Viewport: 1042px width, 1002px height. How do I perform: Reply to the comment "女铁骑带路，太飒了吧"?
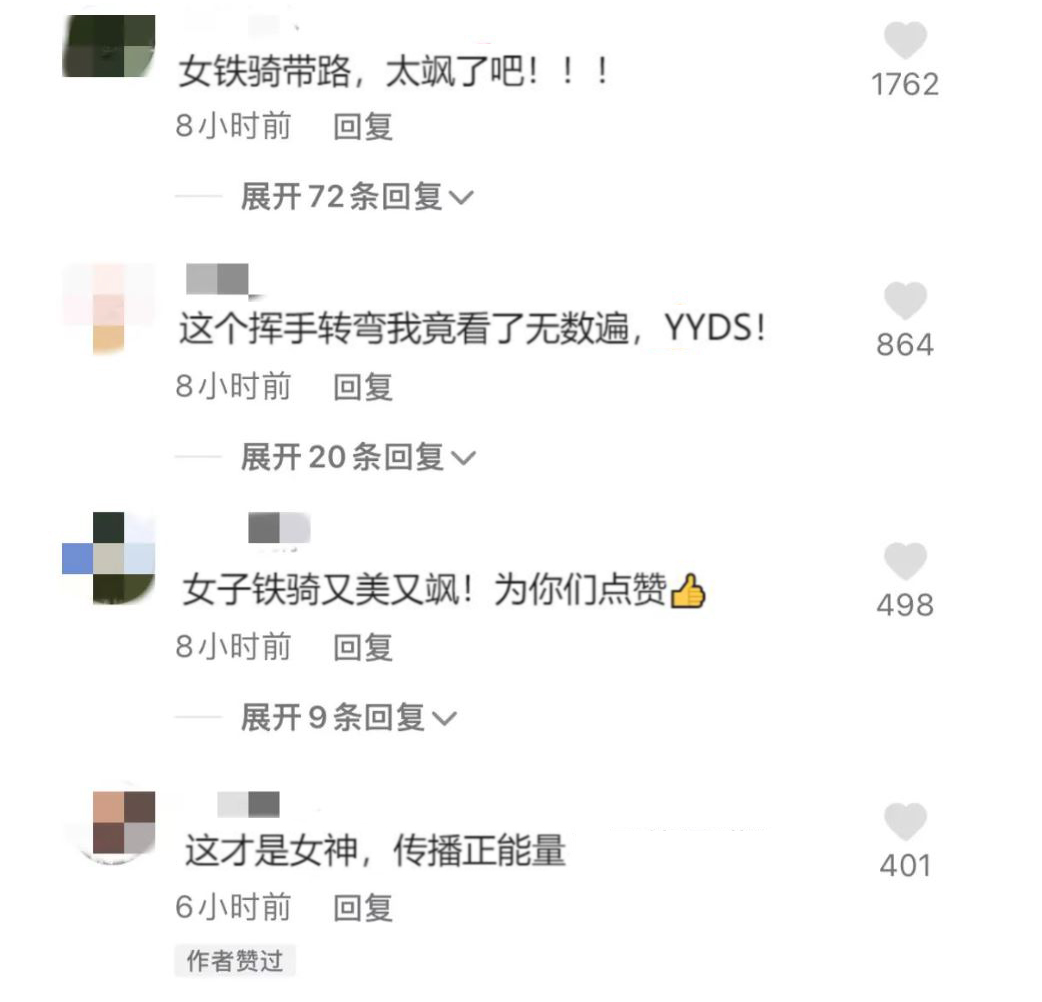(x=363, y=127)
